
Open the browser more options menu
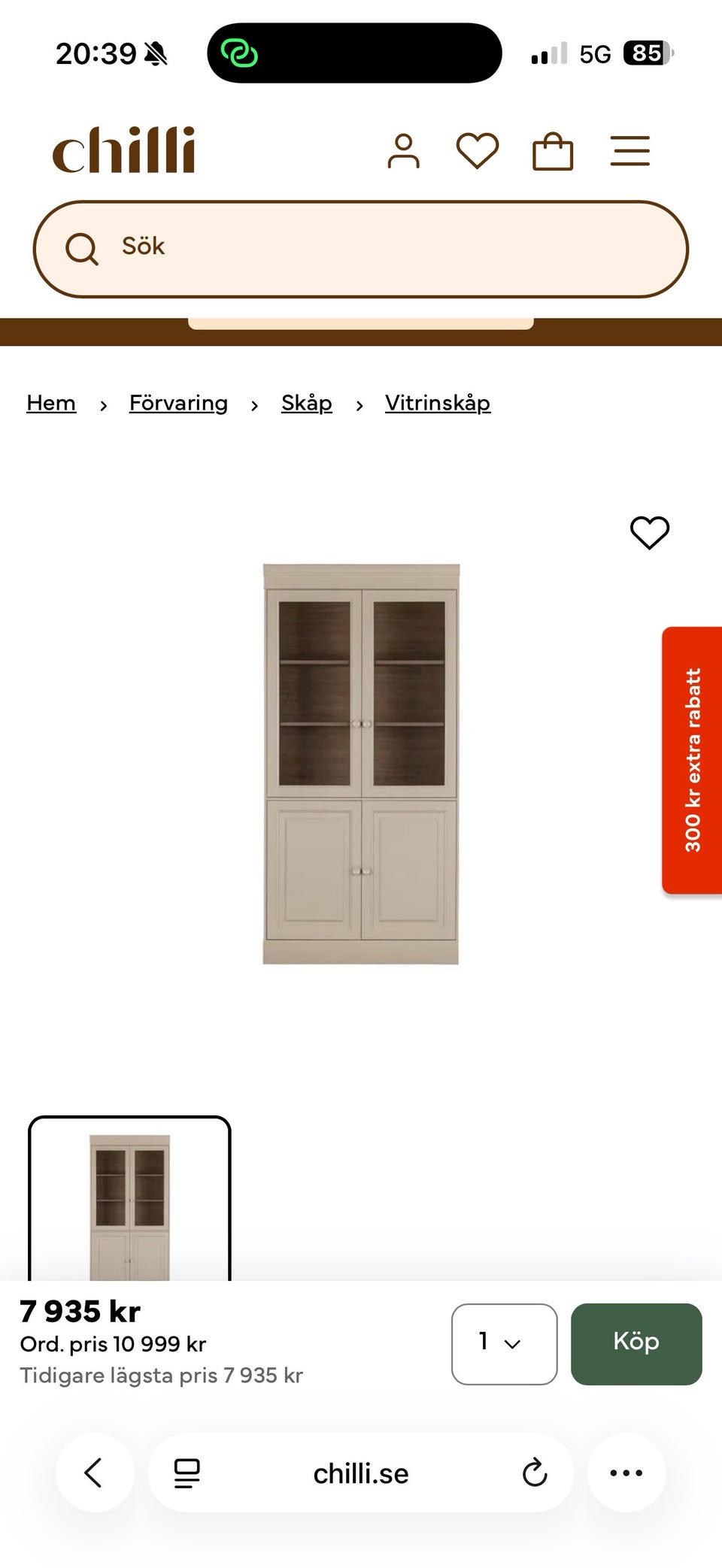(x=626, y=1473)
